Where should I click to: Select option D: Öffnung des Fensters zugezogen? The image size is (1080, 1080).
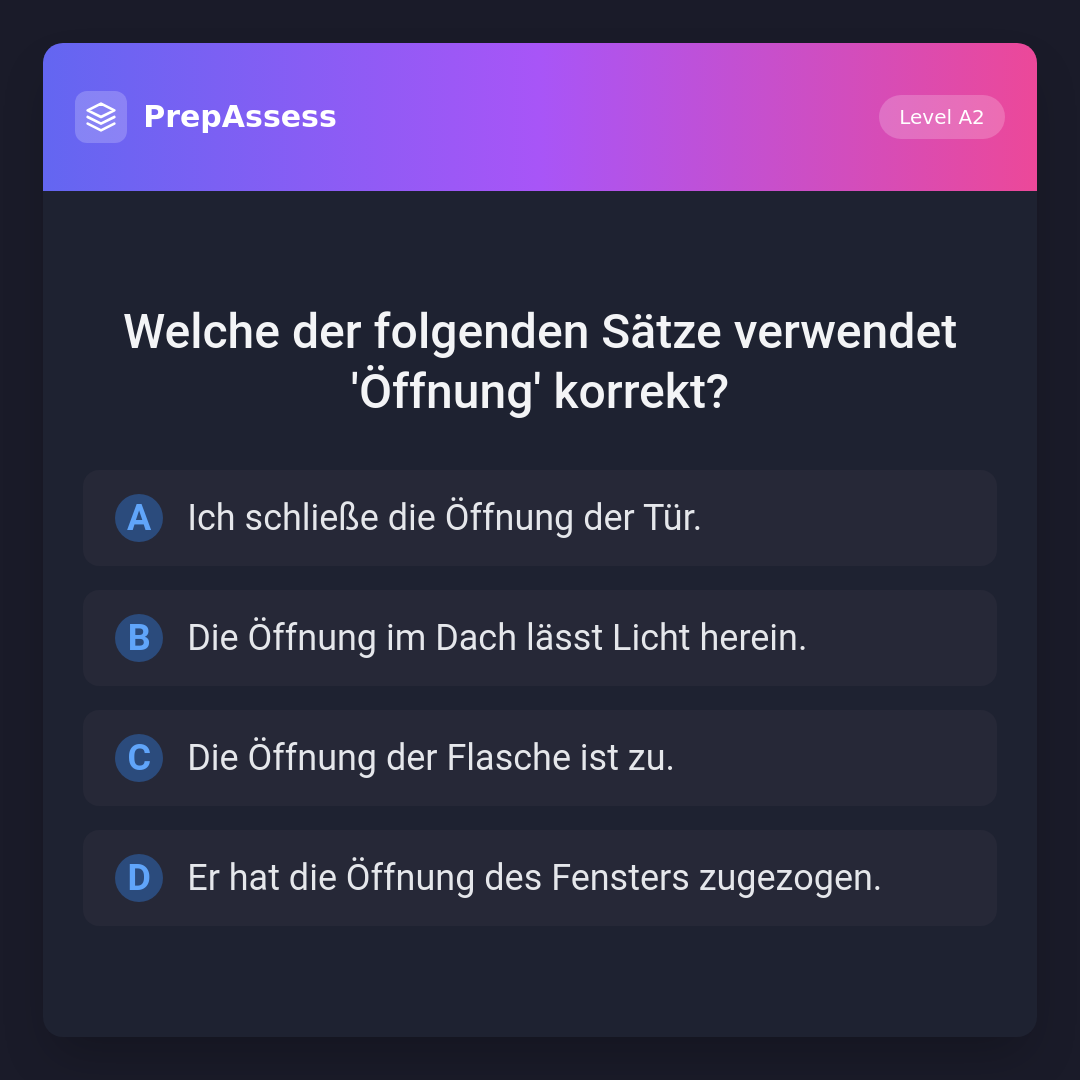pos(540,878)
